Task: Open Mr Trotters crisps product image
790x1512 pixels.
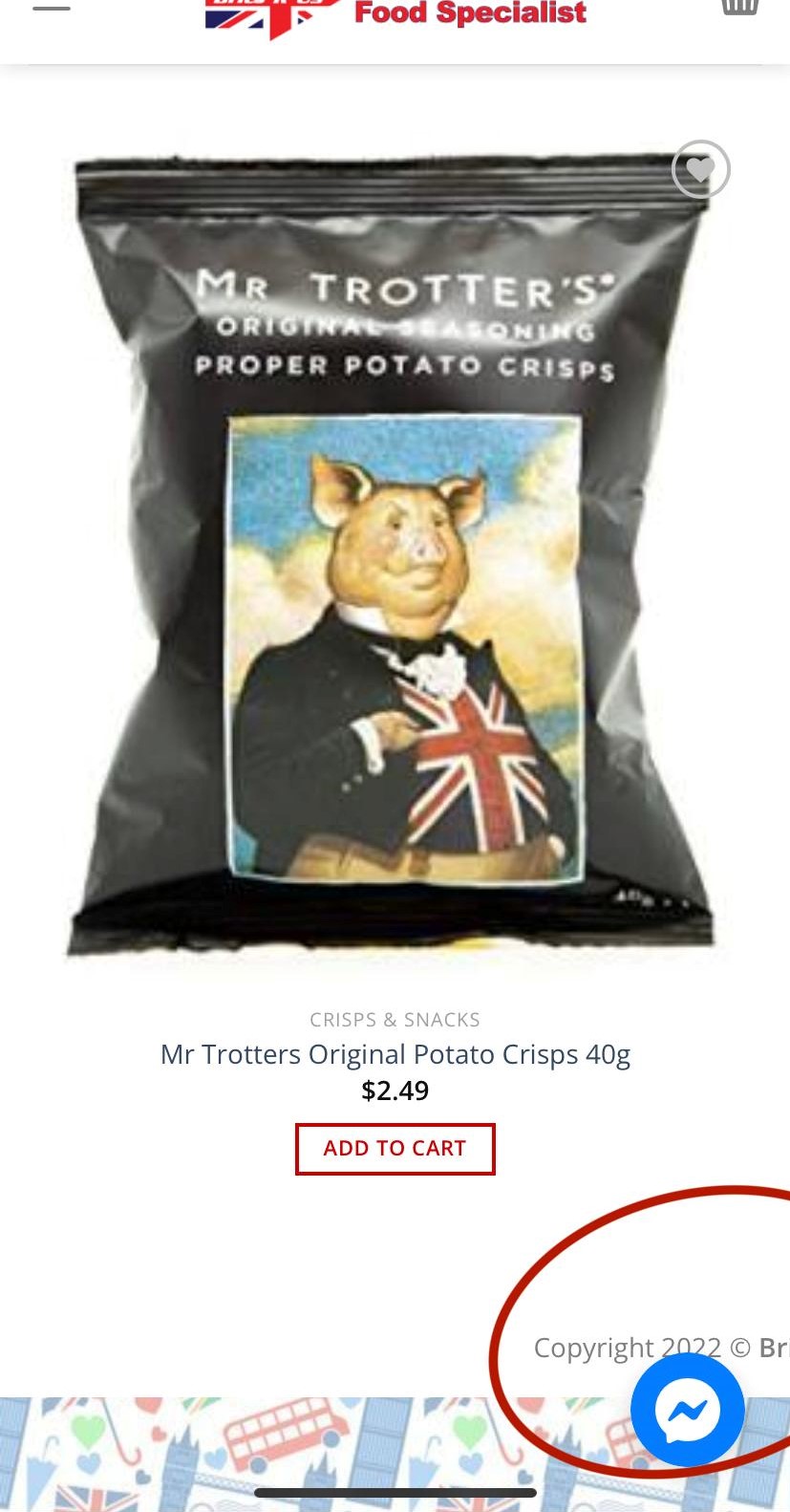Action: tap(394, 554)
